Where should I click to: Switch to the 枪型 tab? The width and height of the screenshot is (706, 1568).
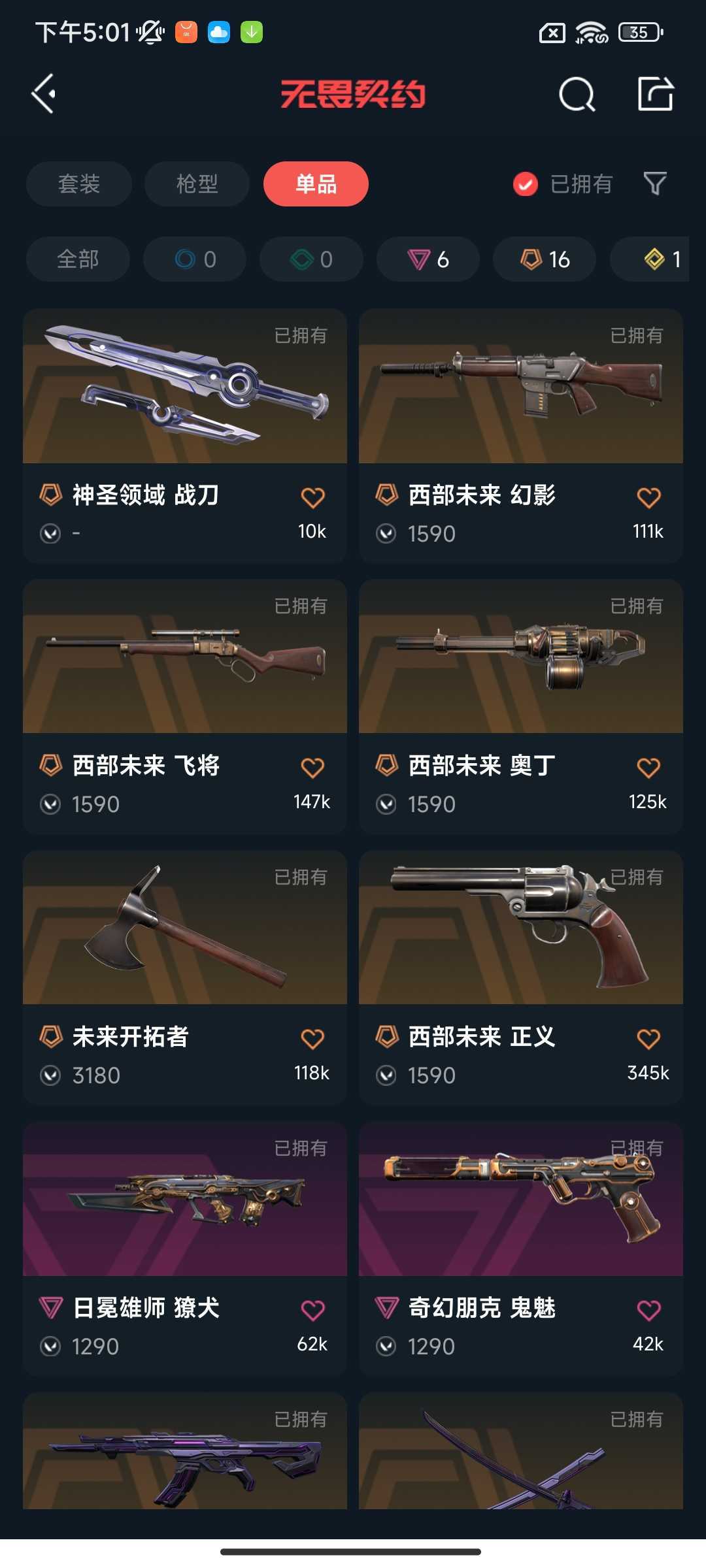(x=197, y=184)
